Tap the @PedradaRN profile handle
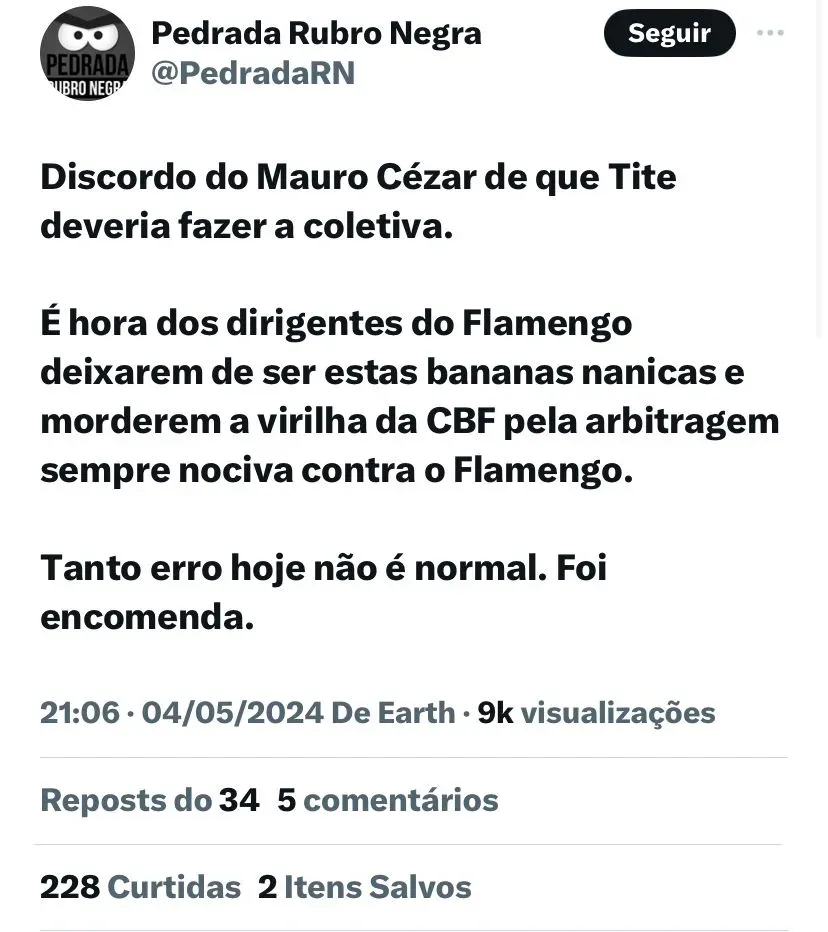The width and height of the screenshot is (828, 932). tap(252, 73)
